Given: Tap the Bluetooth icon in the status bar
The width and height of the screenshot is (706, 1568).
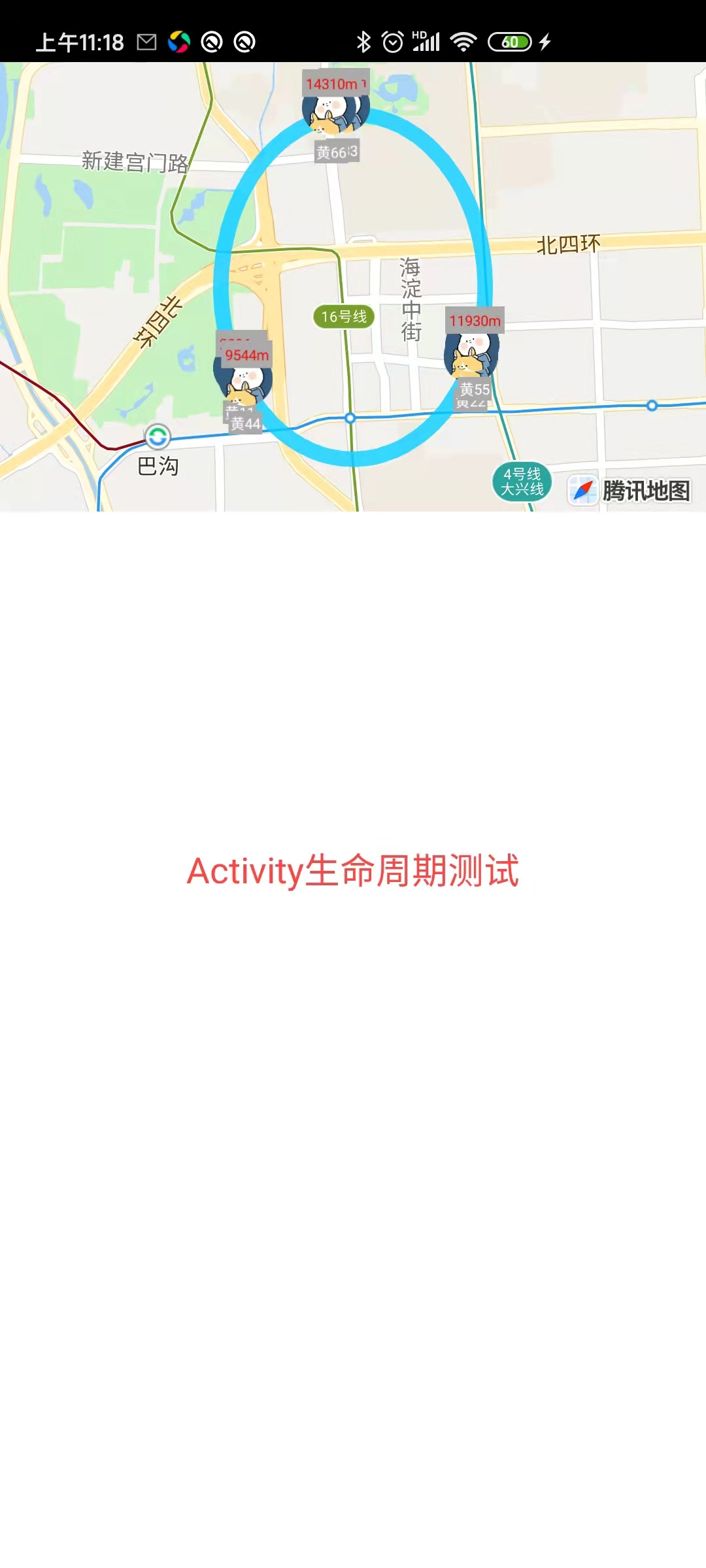Looking at the screenshot, I should pyautogui.click(x=363, y=41).
